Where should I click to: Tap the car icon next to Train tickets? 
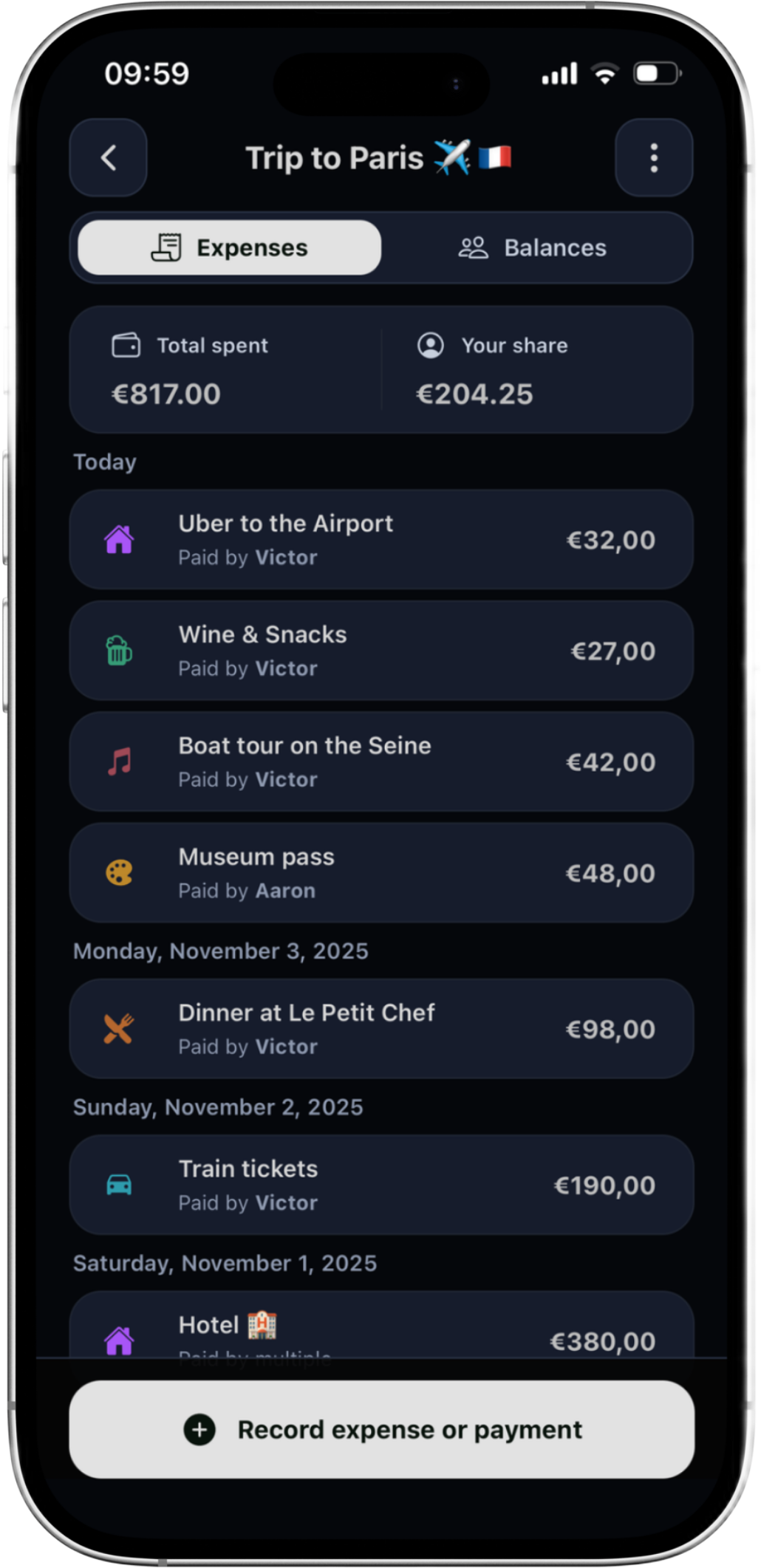[x=120, y=1185]
